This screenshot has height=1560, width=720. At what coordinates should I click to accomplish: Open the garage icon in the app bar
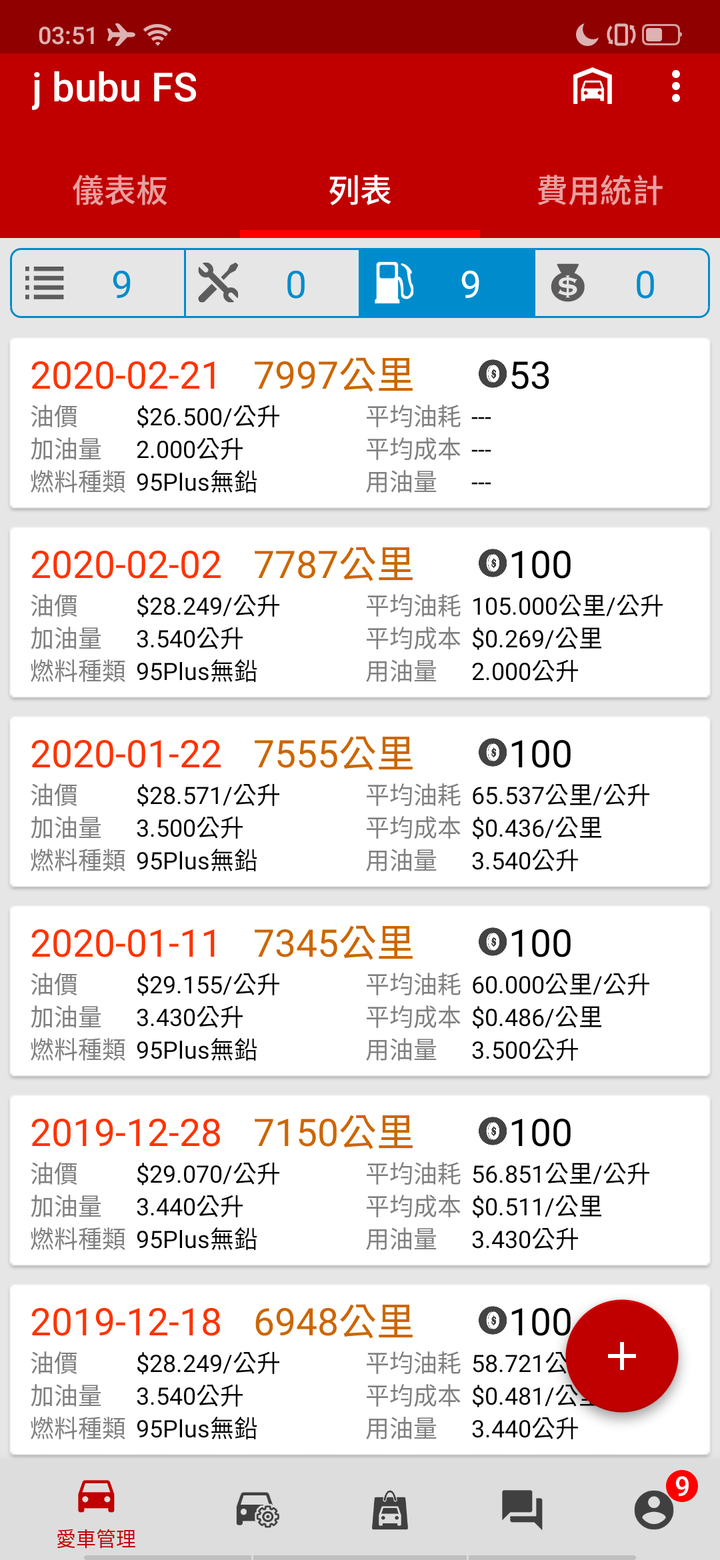[x=592, y=87]
